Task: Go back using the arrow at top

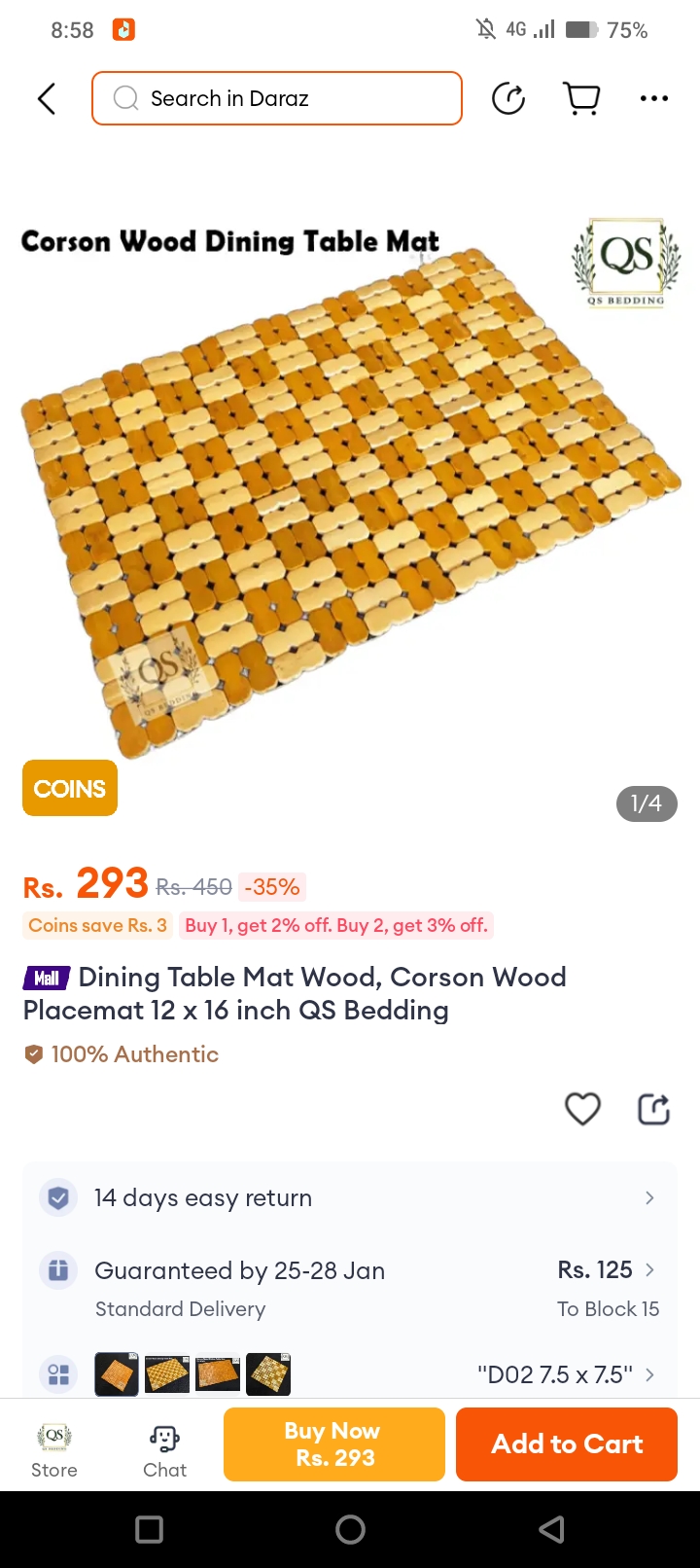Action: [46, 98]
